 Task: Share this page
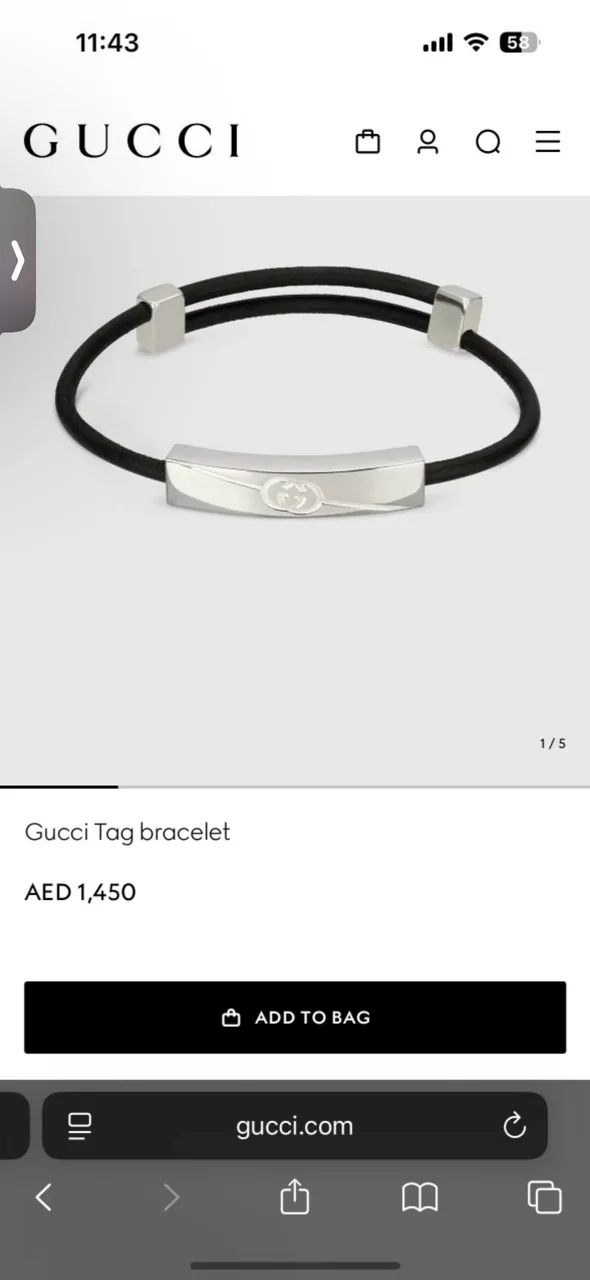click(295, 1196)
